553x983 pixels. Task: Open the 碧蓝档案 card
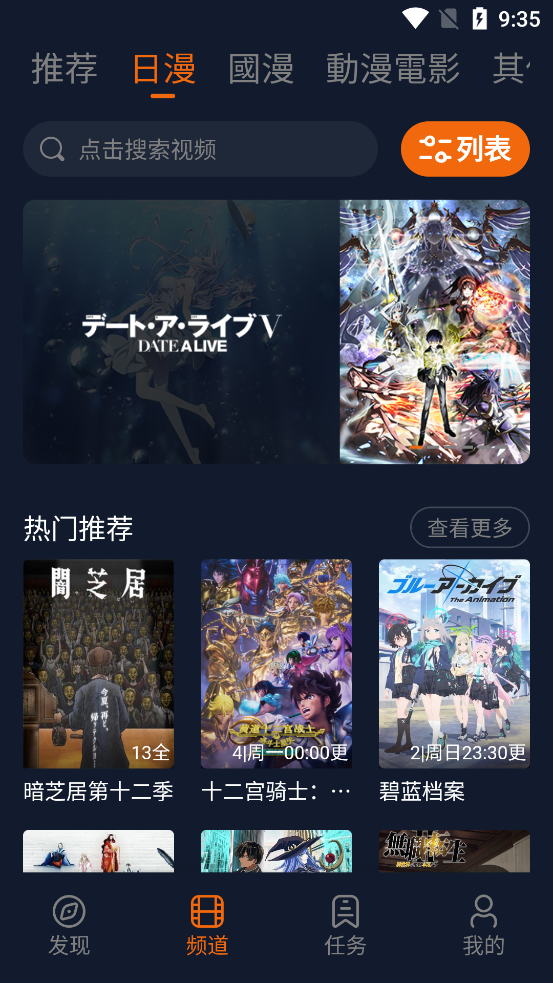(454, 681)
